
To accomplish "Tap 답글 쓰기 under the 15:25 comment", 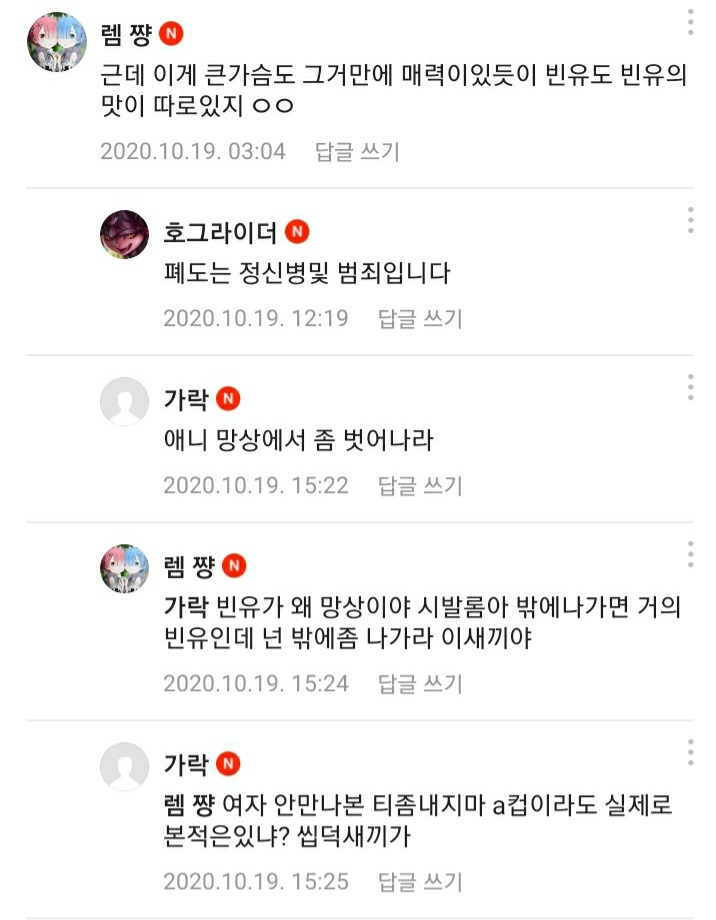I will (420, 883).
